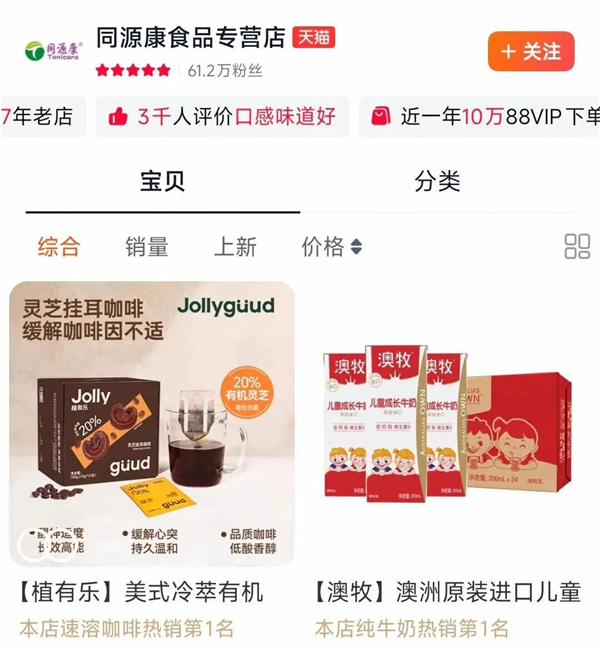
Task: Sort products by 综合
Action: coord(58,247)
